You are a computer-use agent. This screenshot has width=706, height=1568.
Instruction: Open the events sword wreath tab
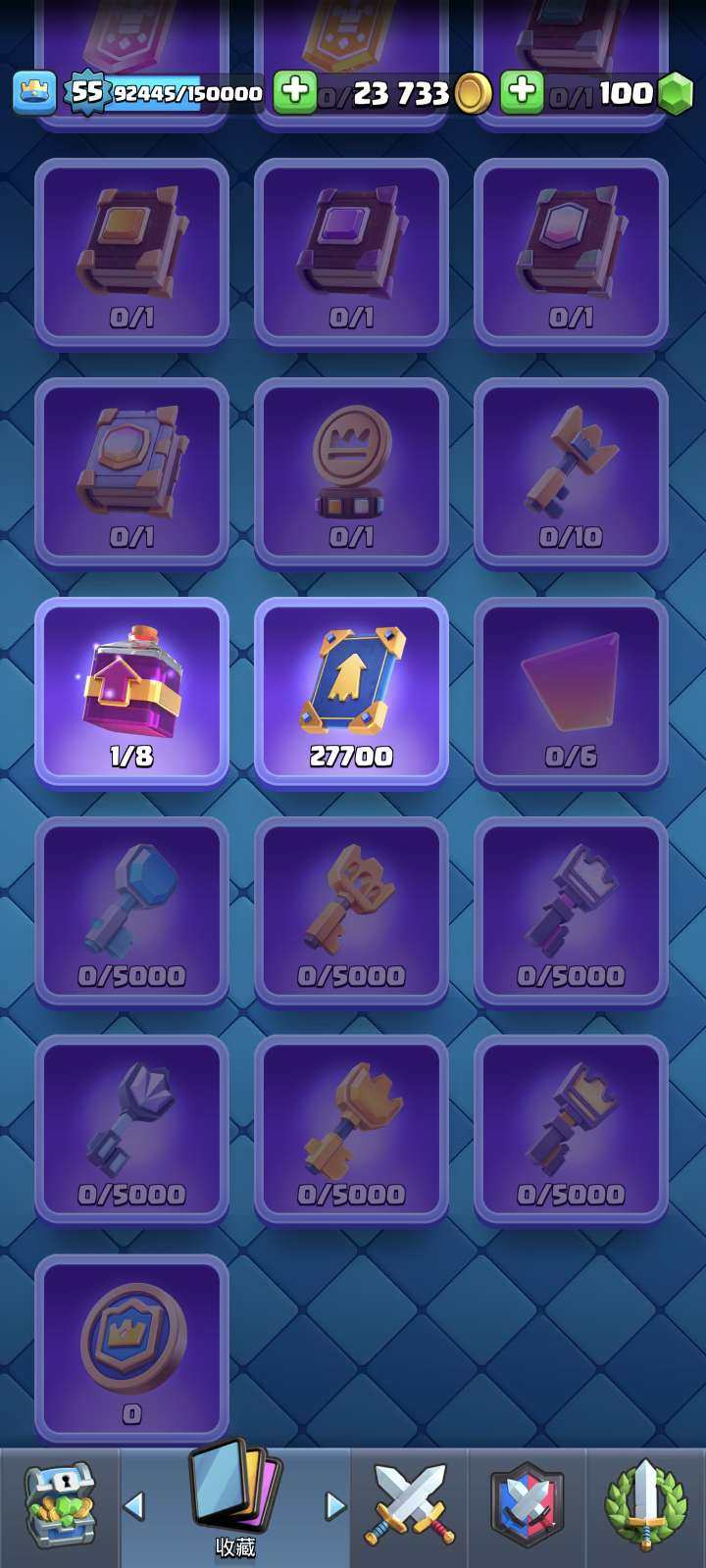point(645,1507)
